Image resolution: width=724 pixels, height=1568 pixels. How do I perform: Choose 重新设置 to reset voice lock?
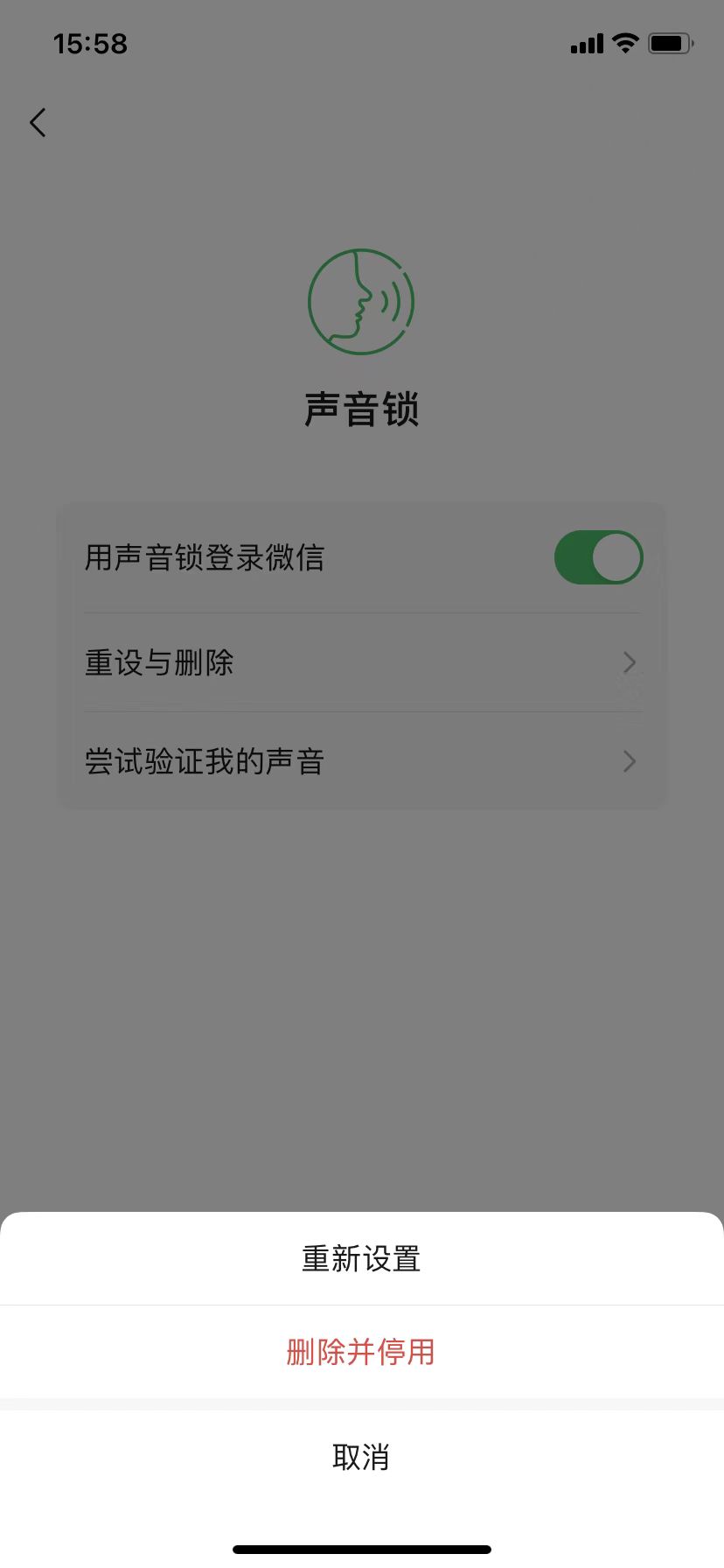tap(362, 1258)
